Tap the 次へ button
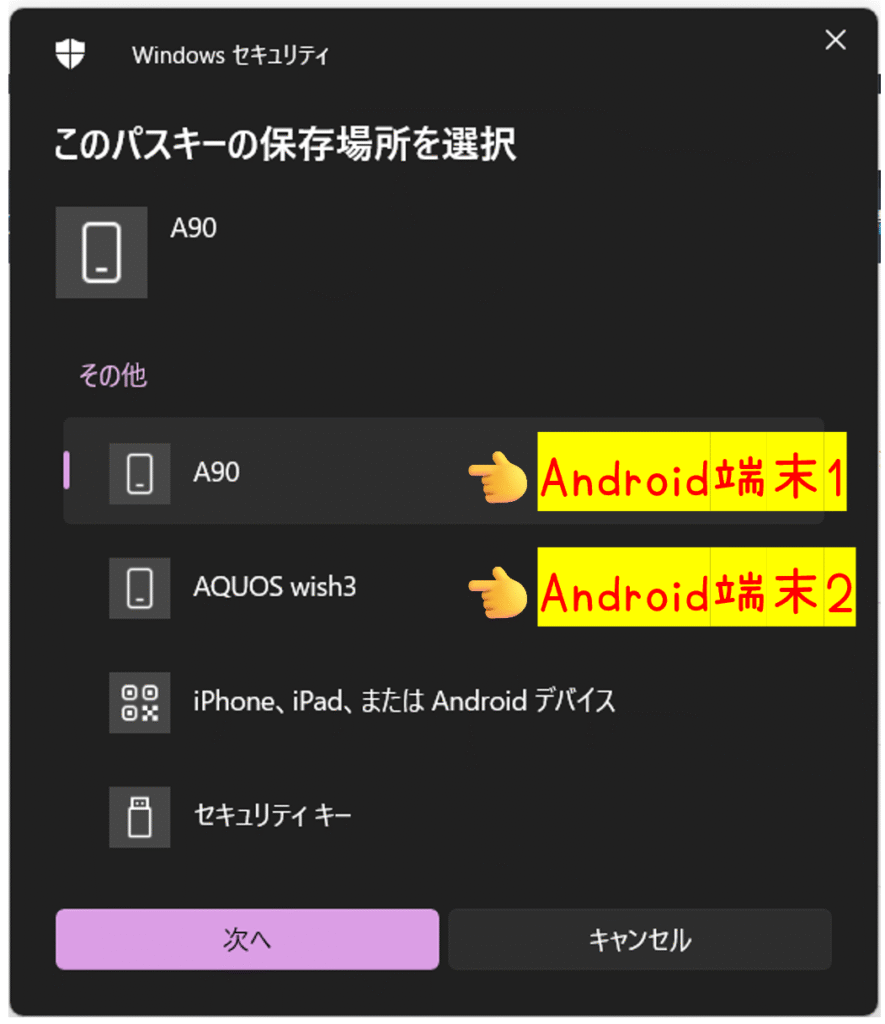The height and width of the screenshot is (1024, 885). point(247,939)
